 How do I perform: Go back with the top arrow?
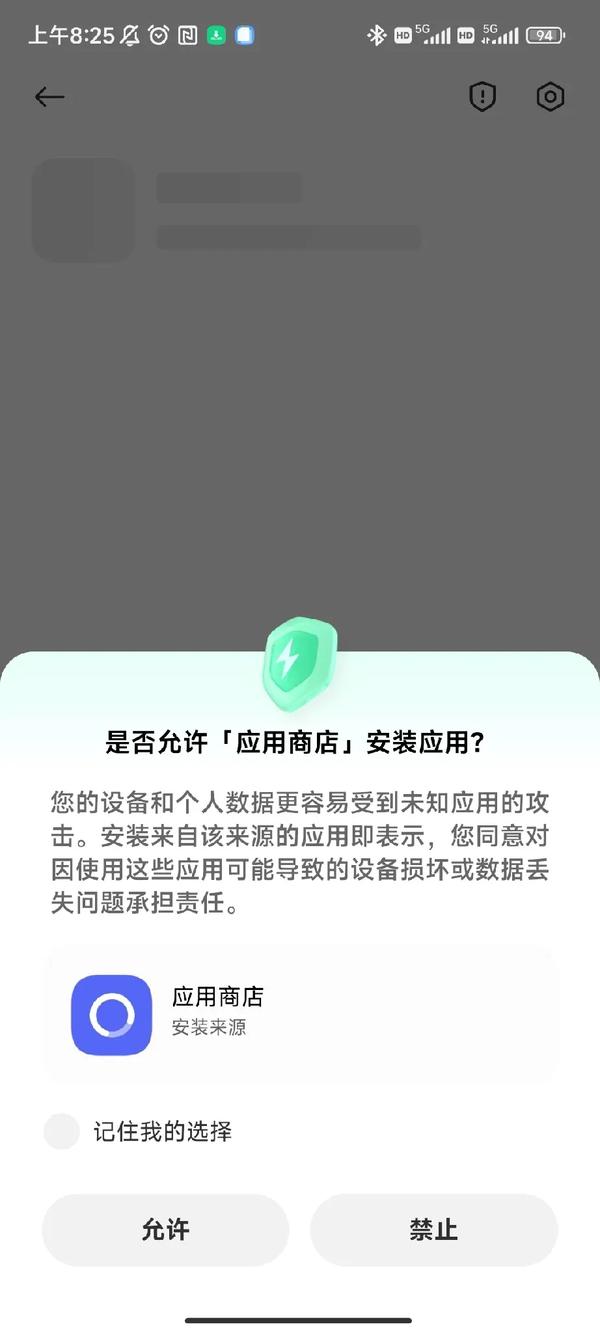pos(49,97)
